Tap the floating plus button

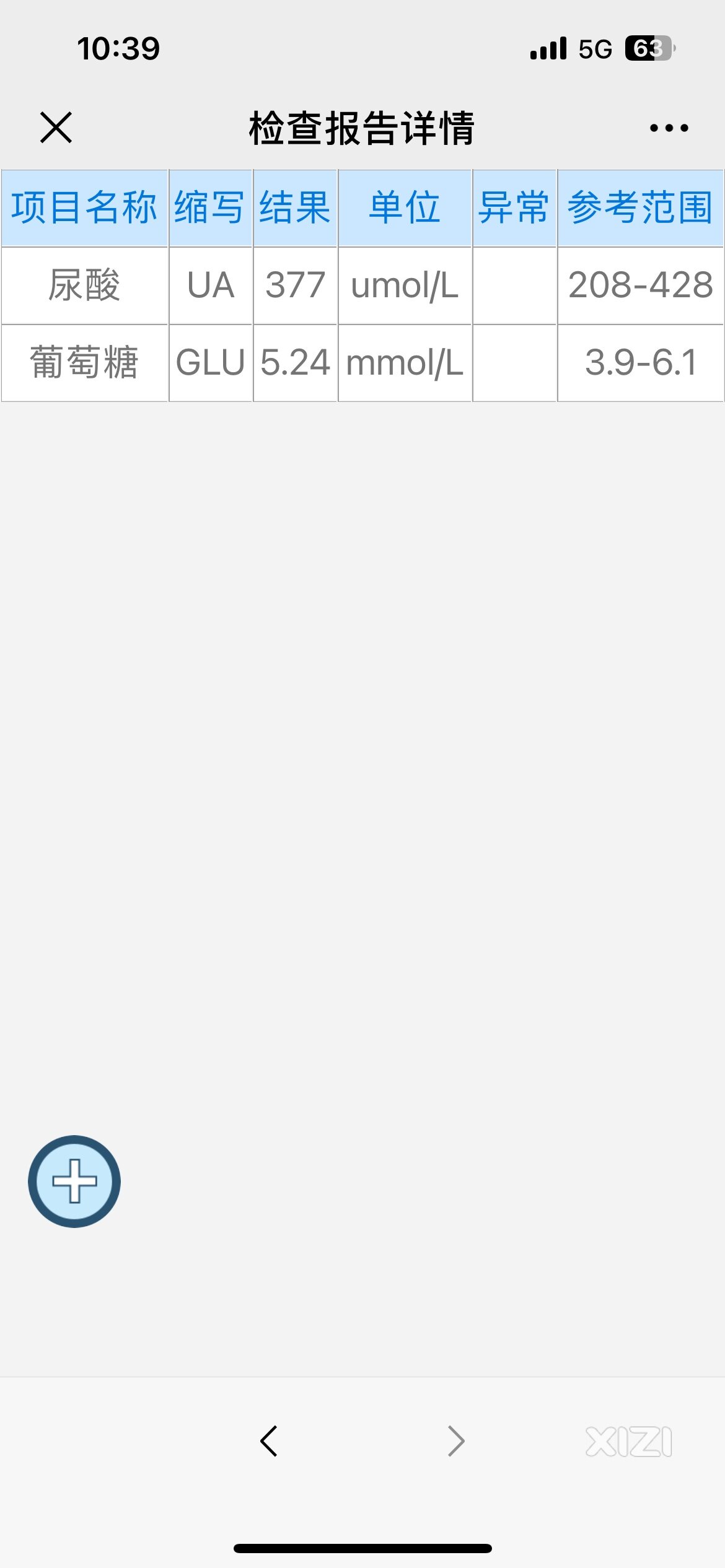click(74, 1181)
